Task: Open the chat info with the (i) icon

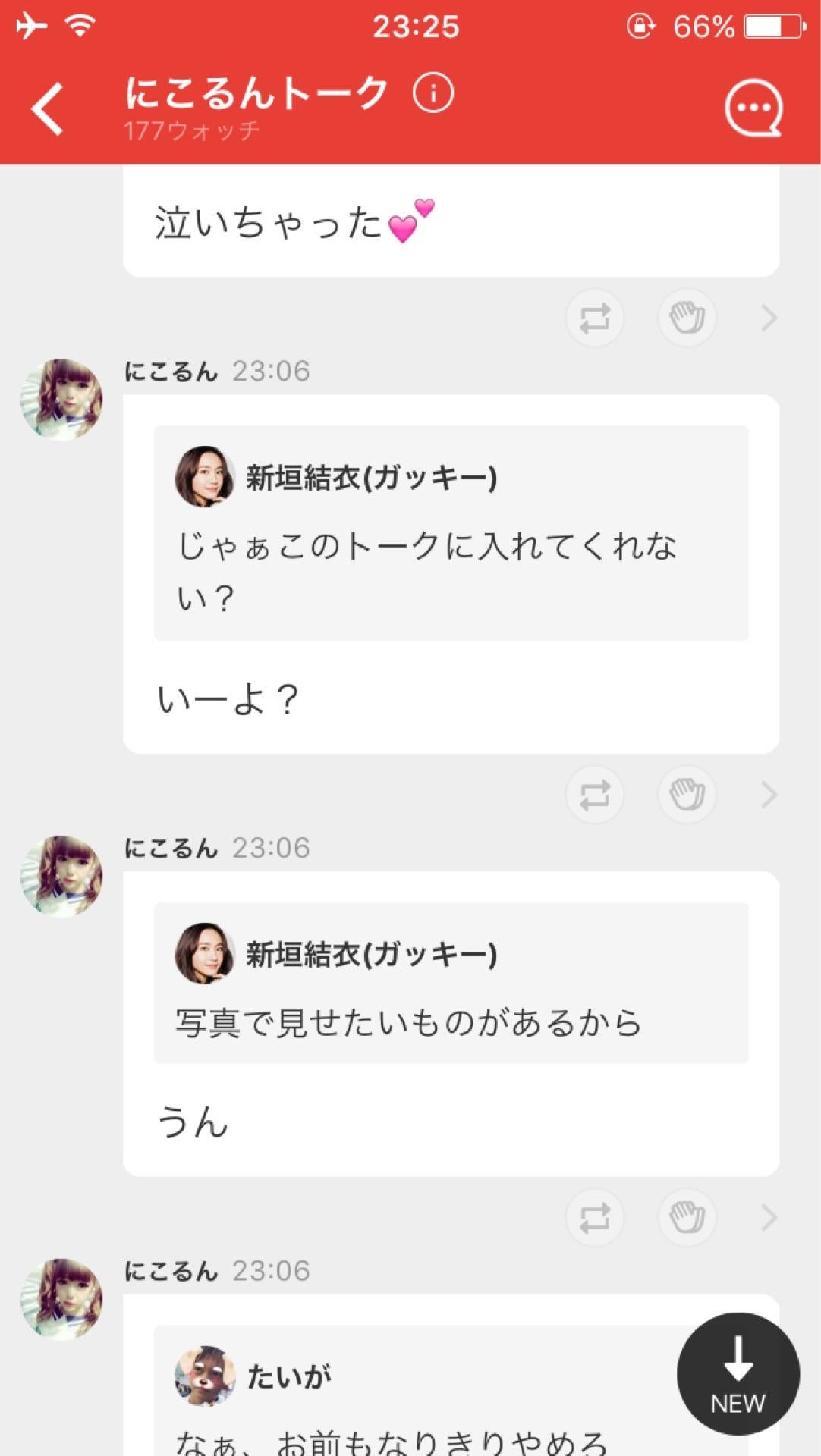Action: tap(433, 94)
